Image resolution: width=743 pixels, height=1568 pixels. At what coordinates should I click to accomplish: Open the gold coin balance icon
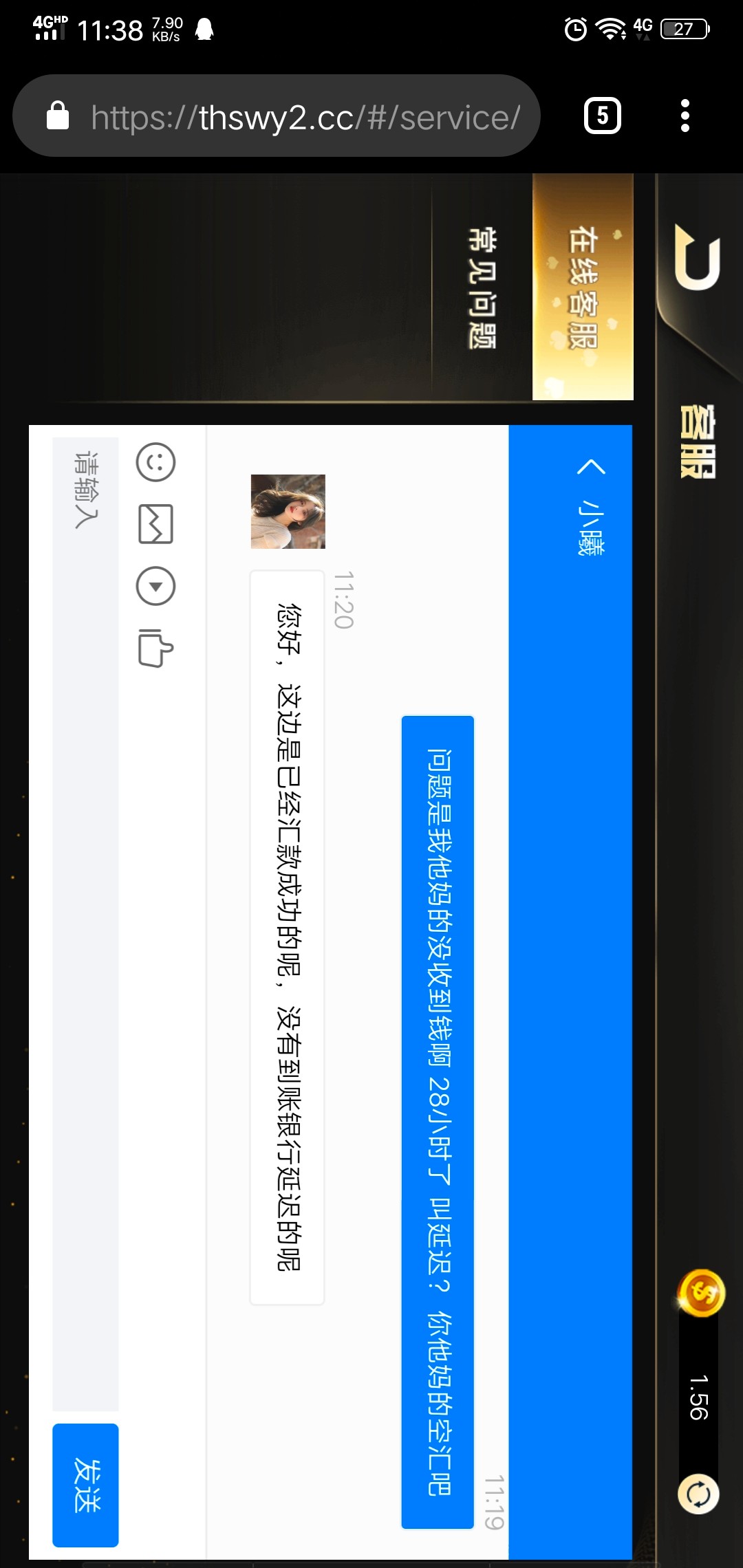coord(701,1293)
